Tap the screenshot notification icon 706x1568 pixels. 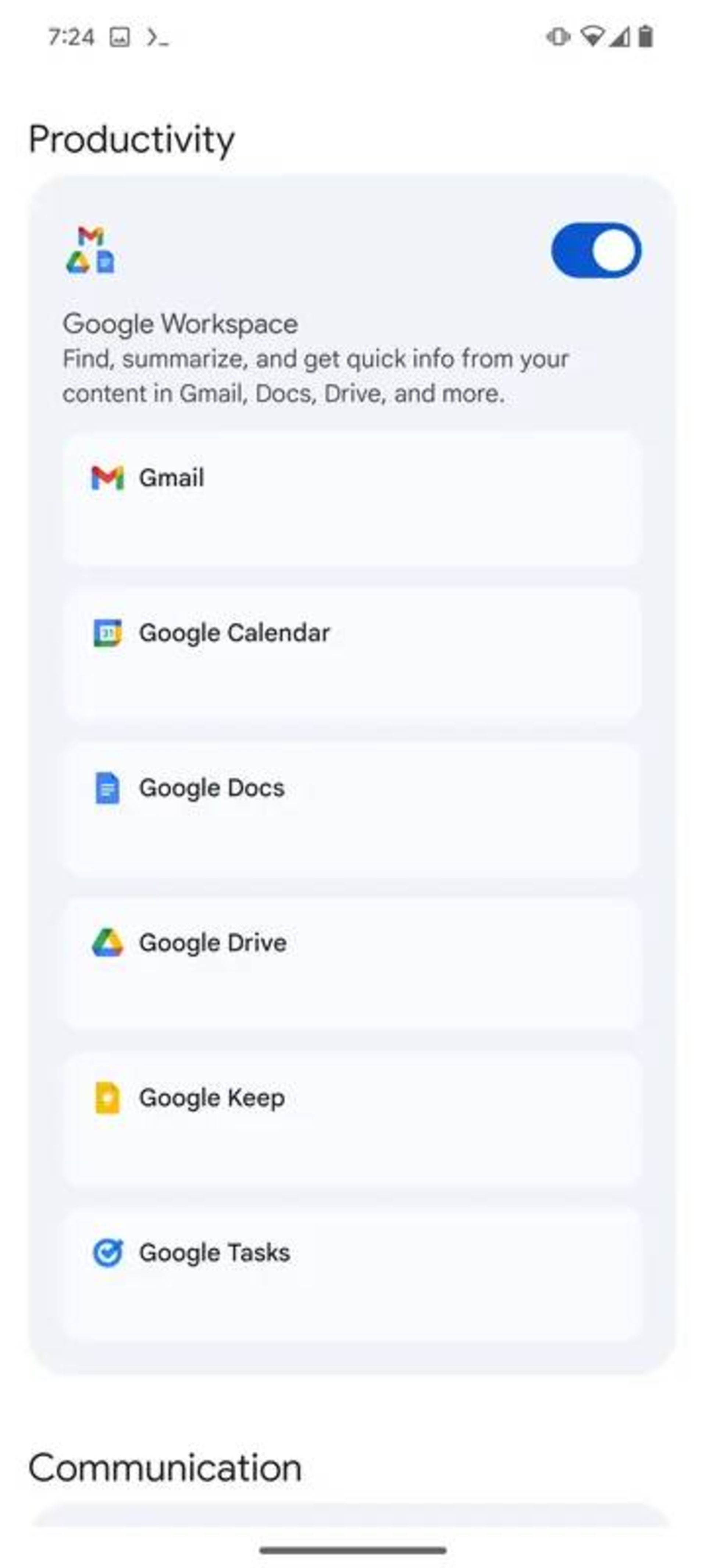120,38
